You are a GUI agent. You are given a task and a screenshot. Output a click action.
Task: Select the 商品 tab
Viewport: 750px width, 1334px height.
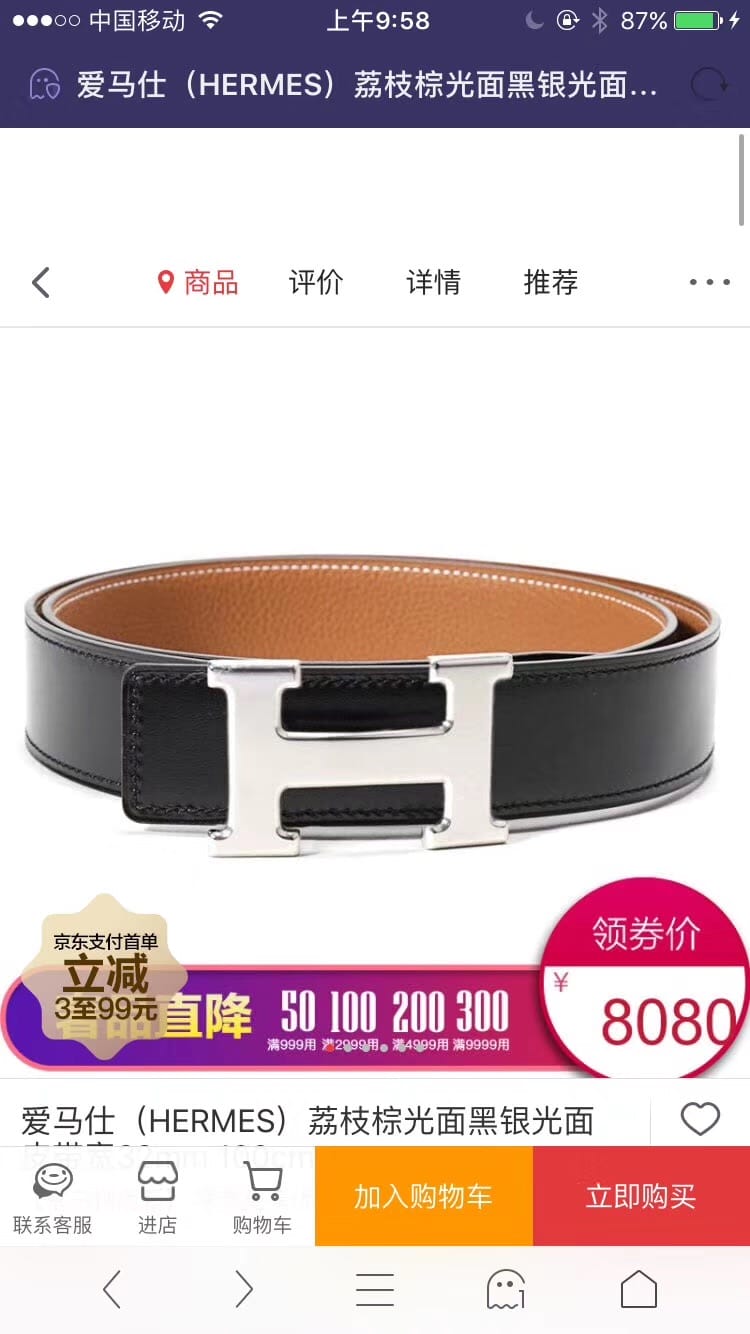(199, 283)
